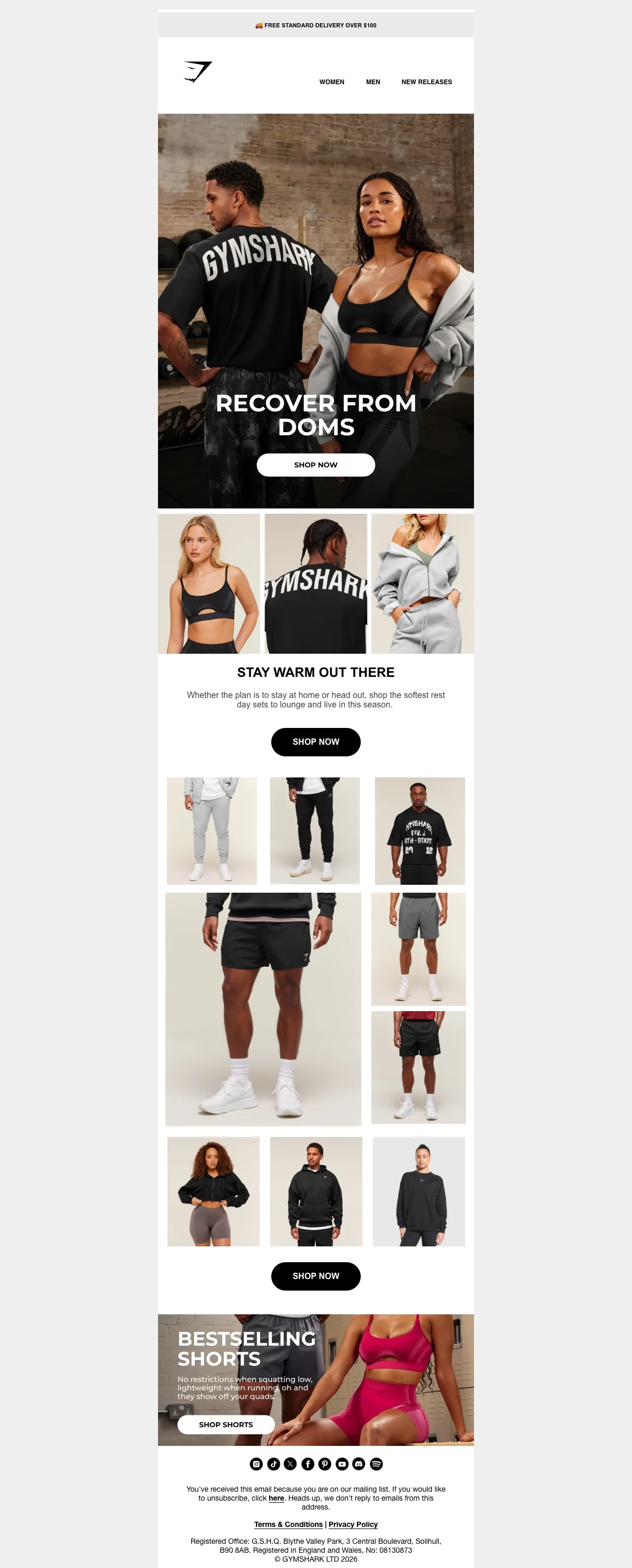Open Gymshark's TikTok page
Image resolution: width=632 pixels, height=1568 pixels.
point(273,1464)
